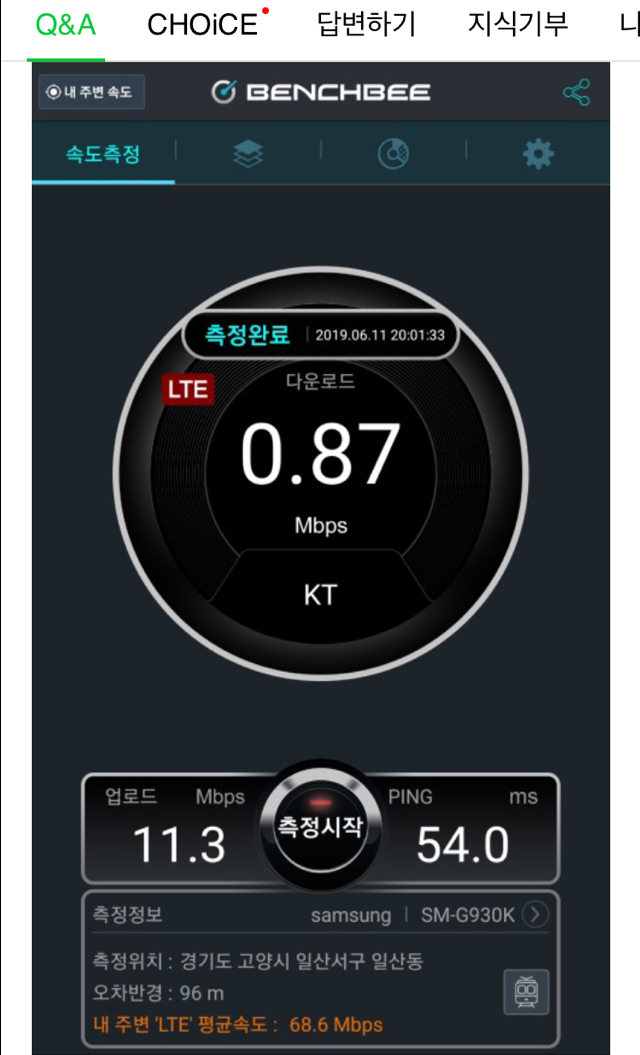Go to the 답변하기 tab
This screenshot has height=1055, width=640.
pyautogui.click(x=366, y=25)
